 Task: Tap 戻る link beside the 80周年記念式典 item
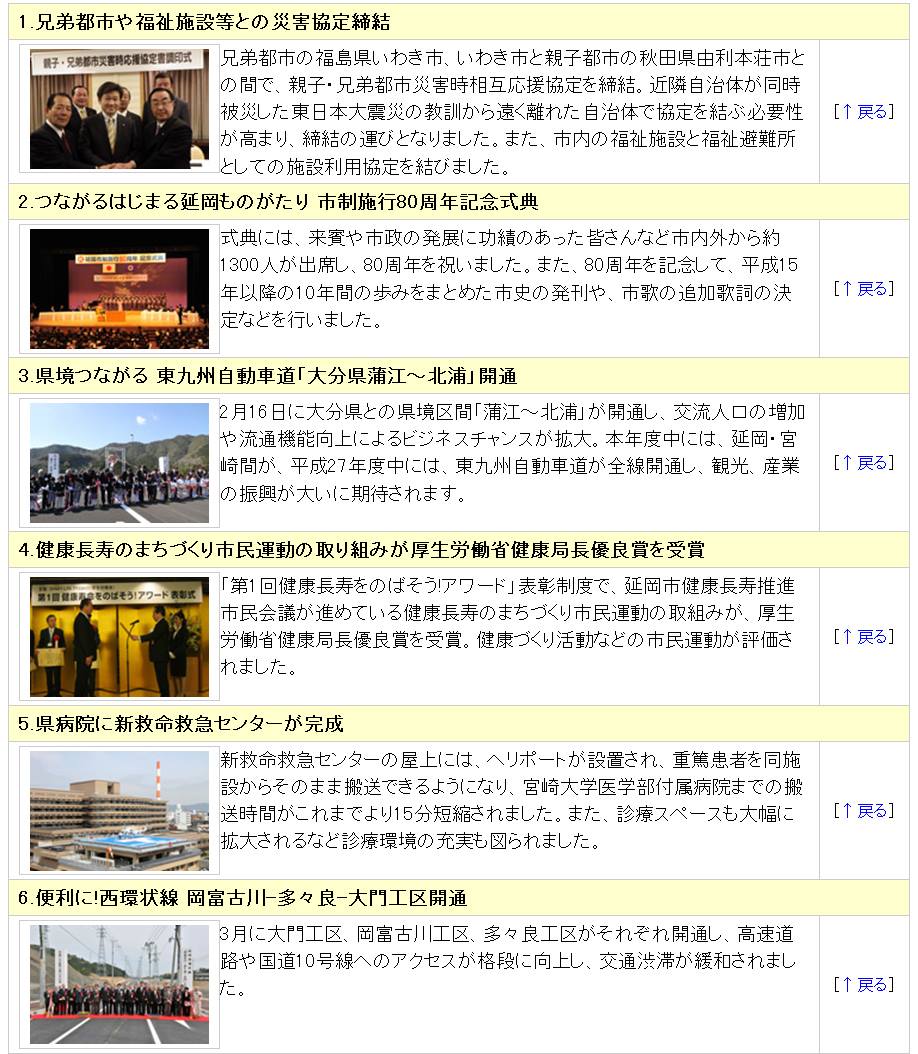pyautogui.click(x=865, y=288)
